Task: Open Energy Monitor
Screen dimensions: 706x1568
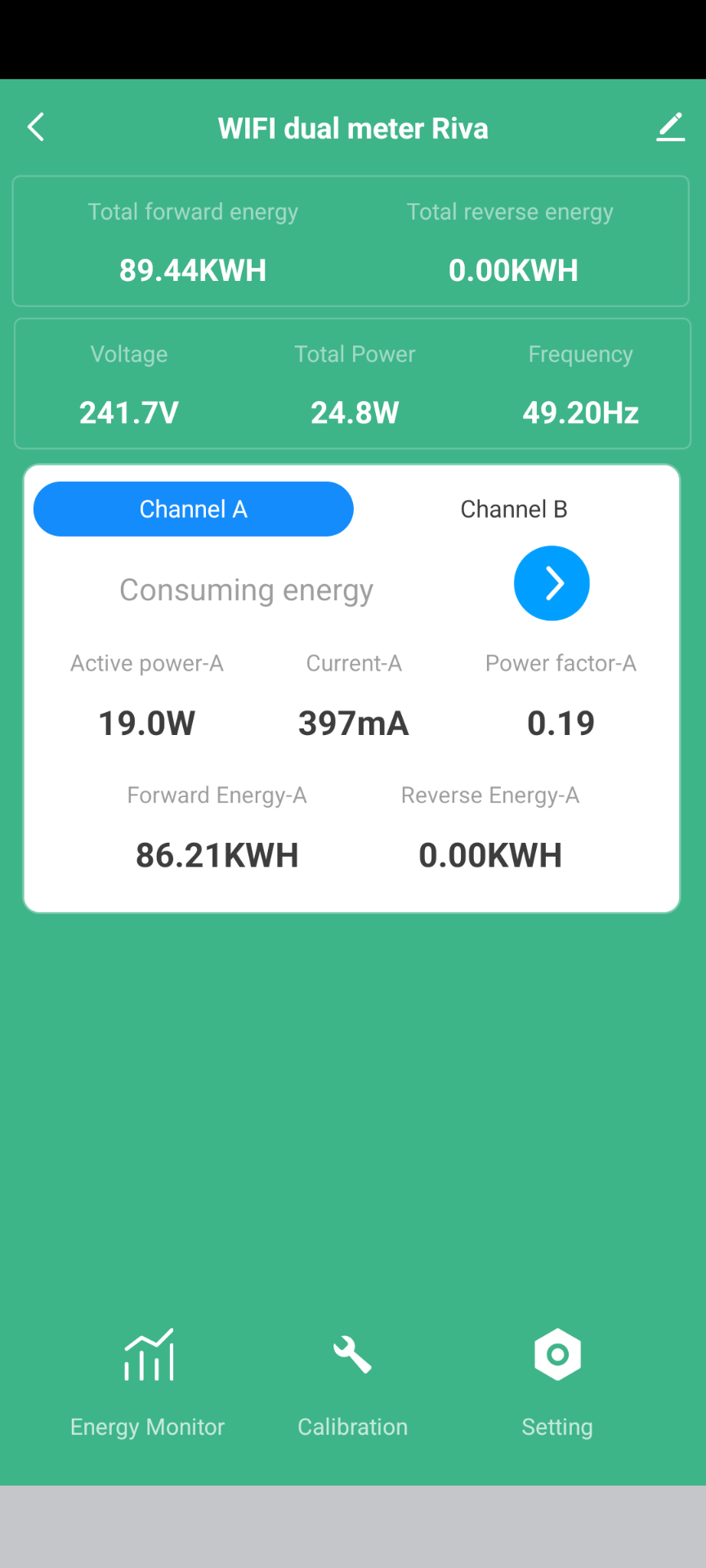Action: (148, 1382)
